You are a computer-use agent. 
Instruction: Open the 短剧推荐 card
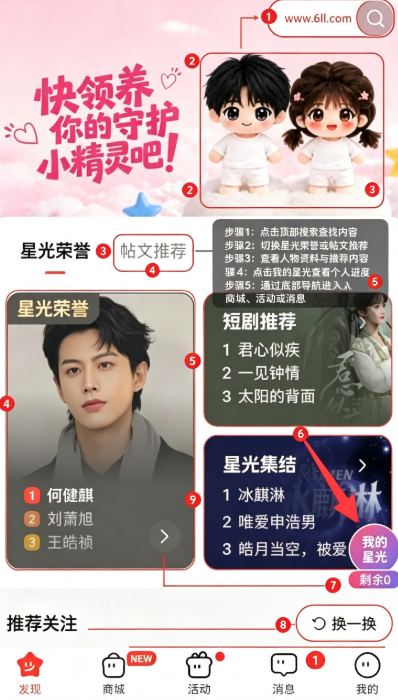298,360
